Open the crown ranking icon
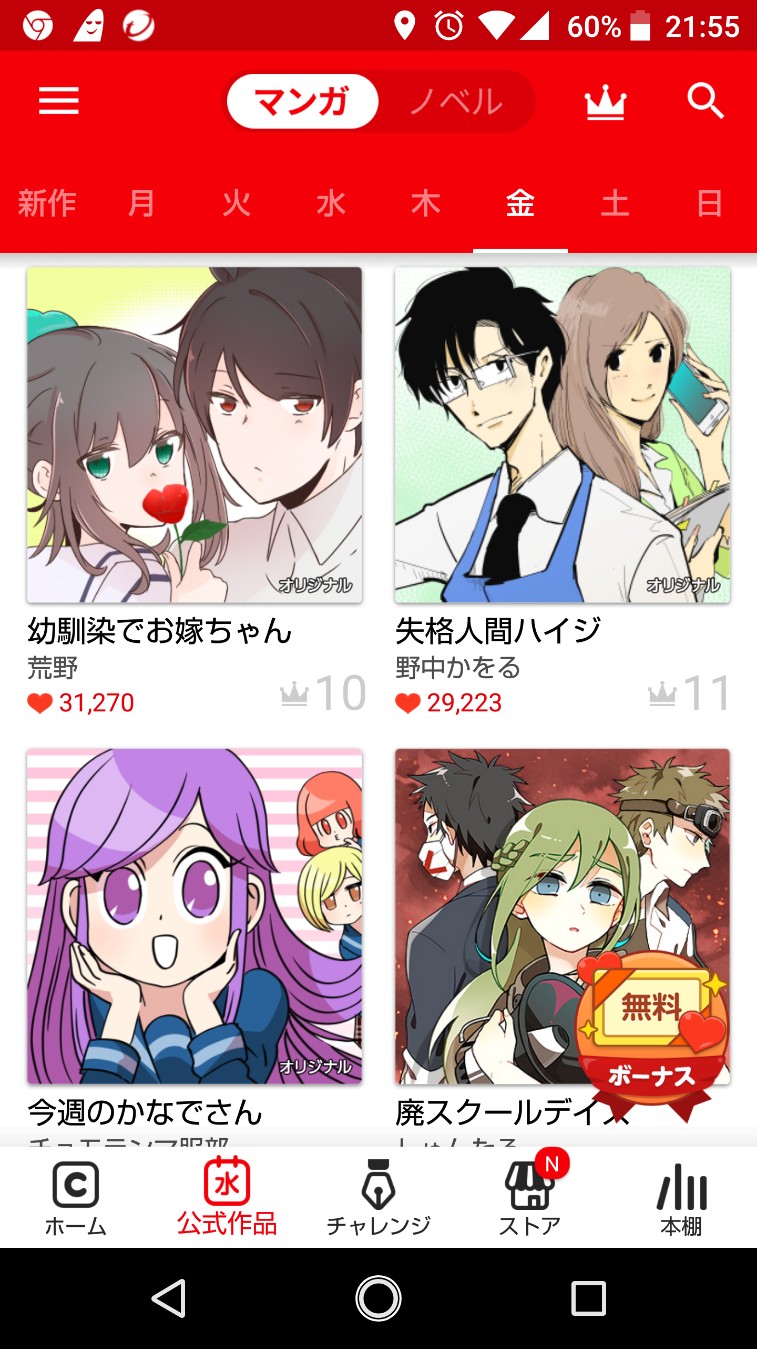The width and height of the screenshot is (757, 1349). click(x=605, y=102)
